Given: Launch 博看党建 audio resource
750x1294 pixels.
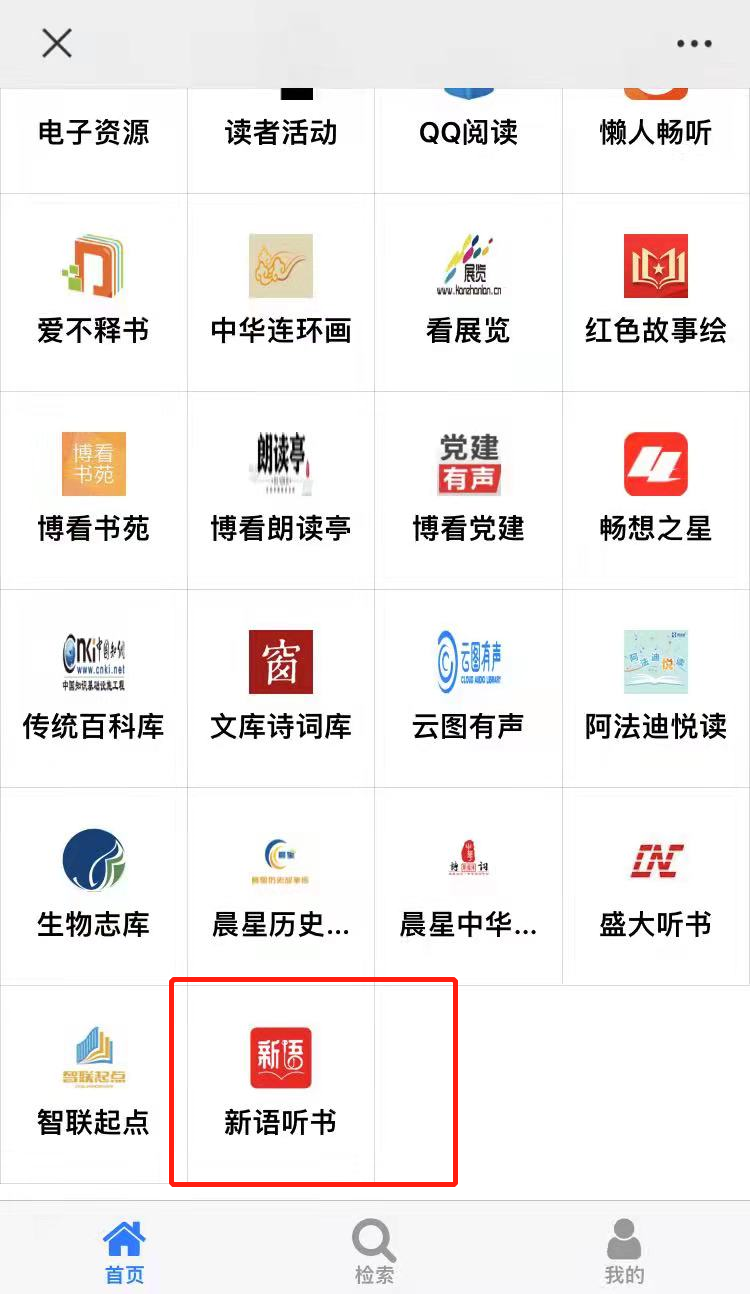Looking at the screenshot, I should click(x=468, y=488).
